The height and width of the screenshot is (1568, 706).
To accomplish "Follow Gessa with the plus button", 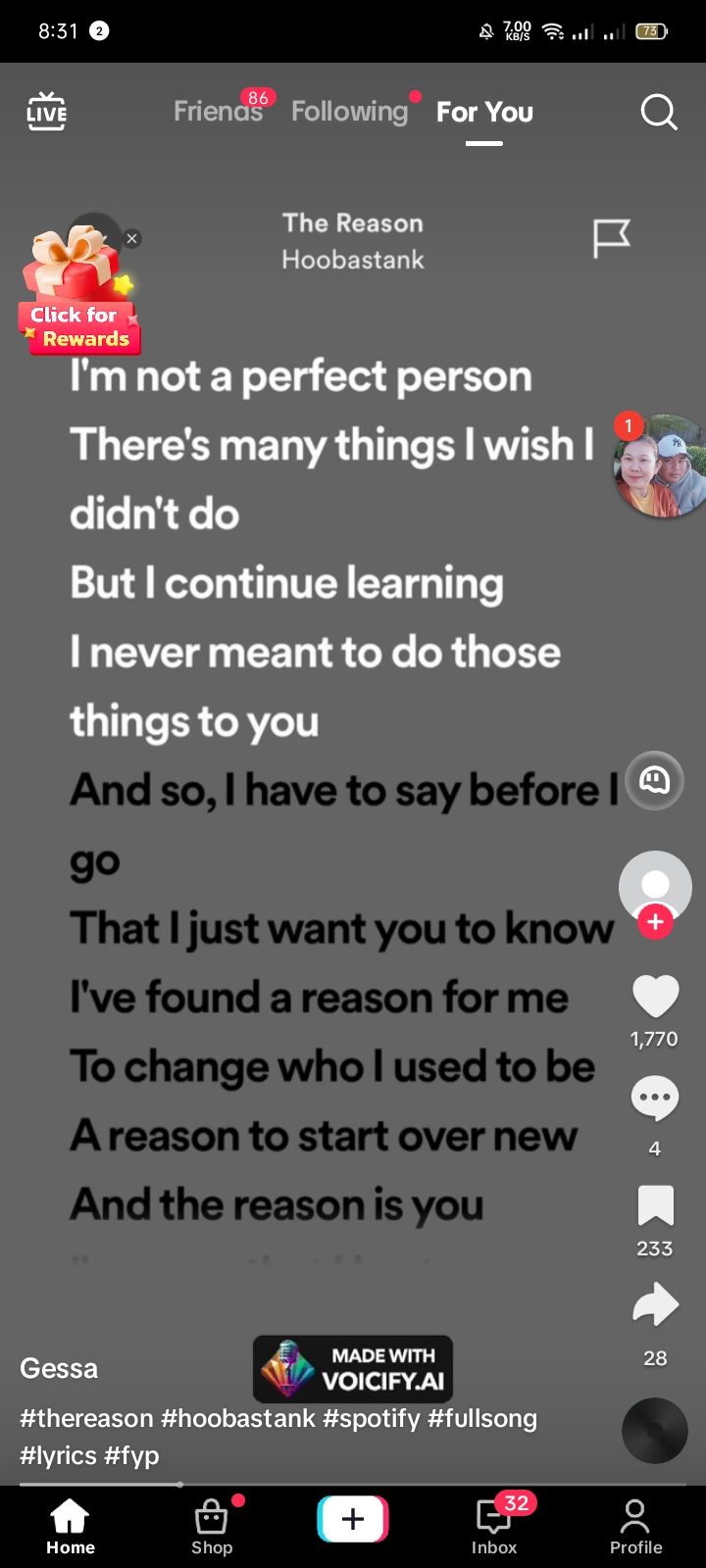I will 655,922.
